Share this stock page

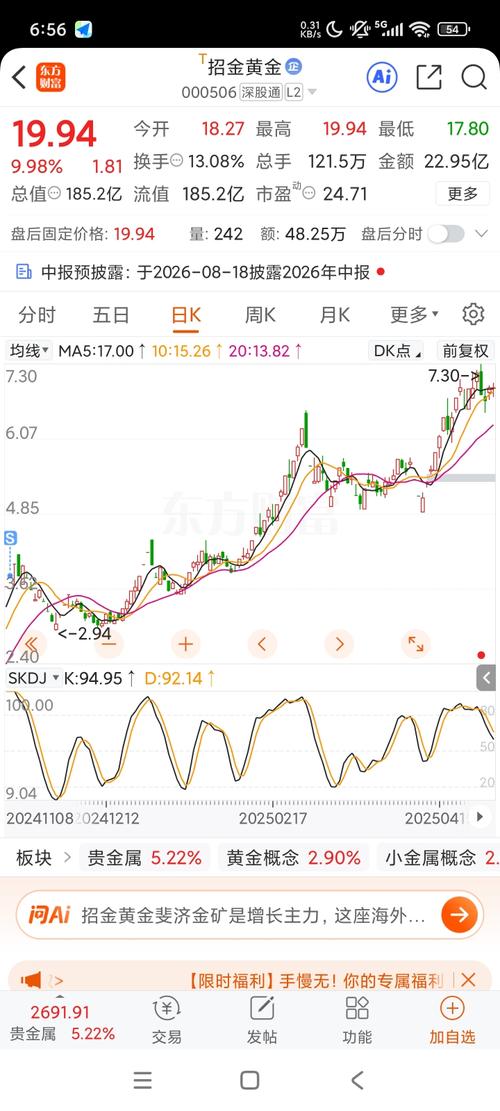428,77
